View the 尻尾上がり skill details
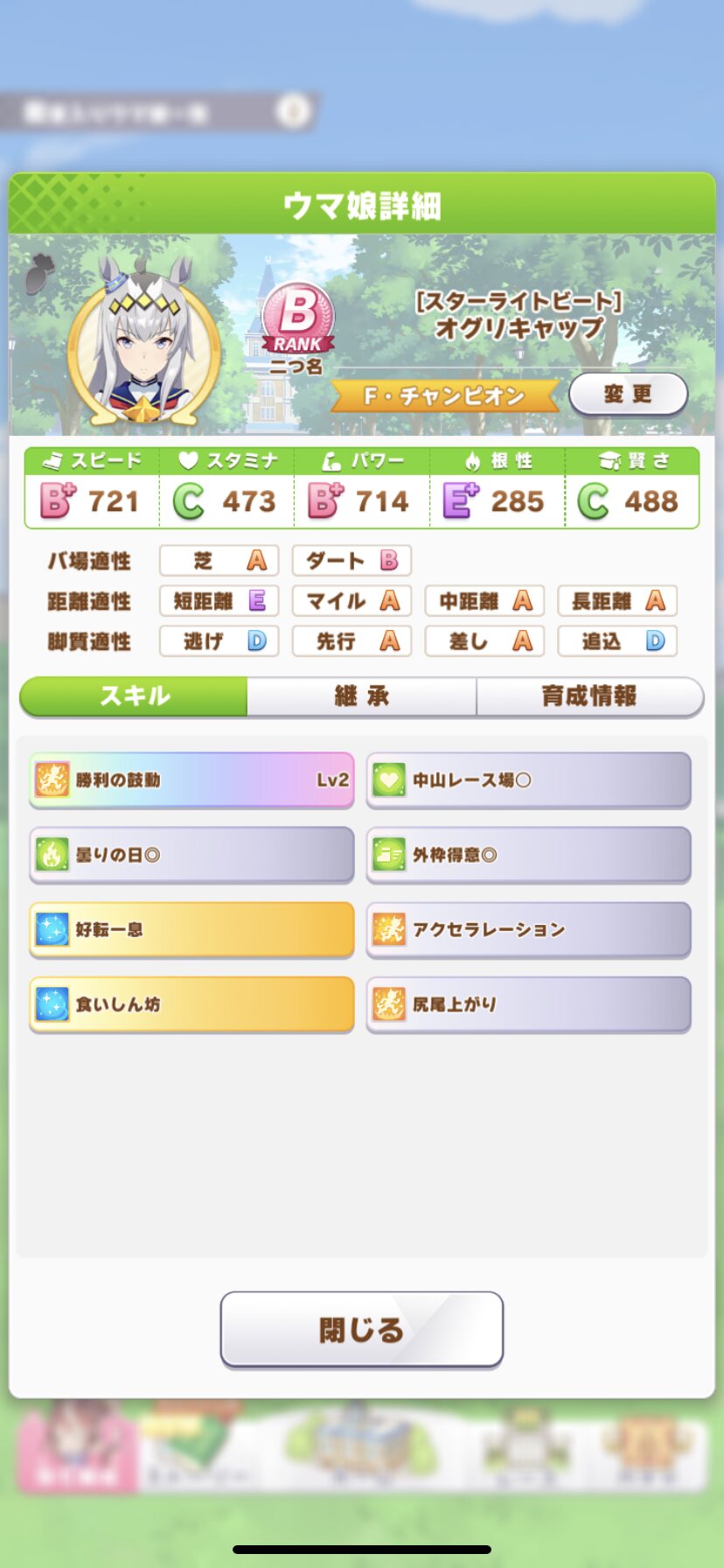This screenshot has width=724, height=1568. 528,1004
